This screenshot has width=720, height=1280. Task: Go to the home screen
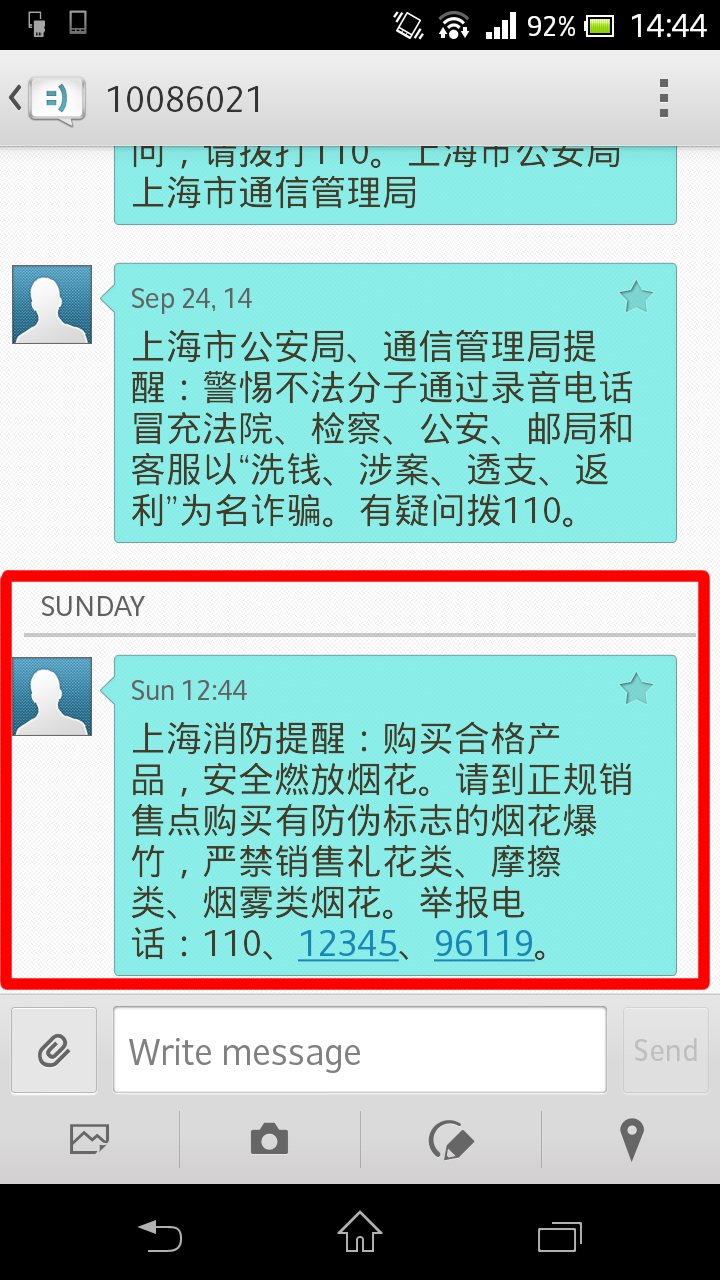[360, 1232]
